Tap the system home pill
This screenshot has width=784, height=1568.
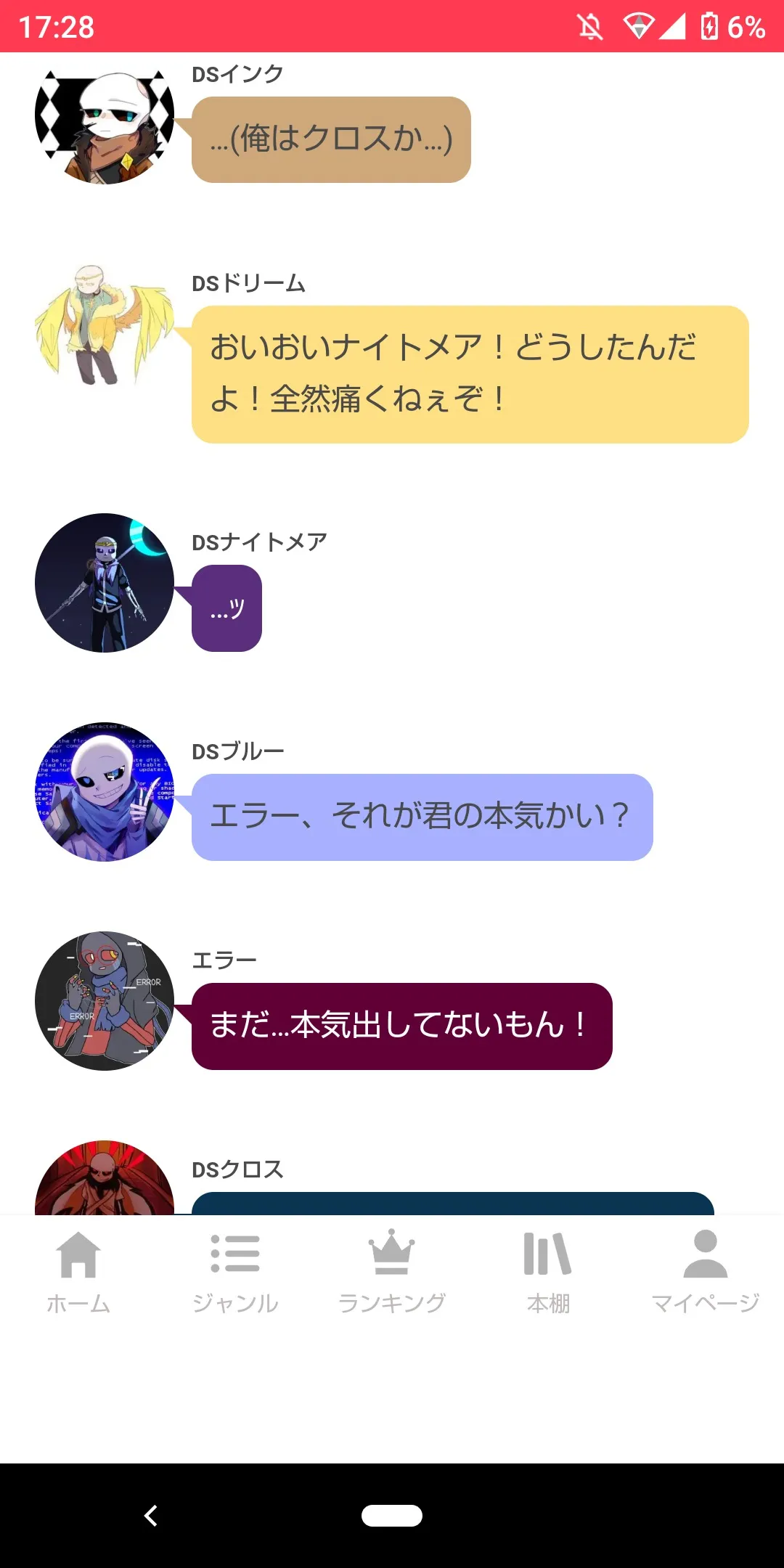coord(392,1516)
